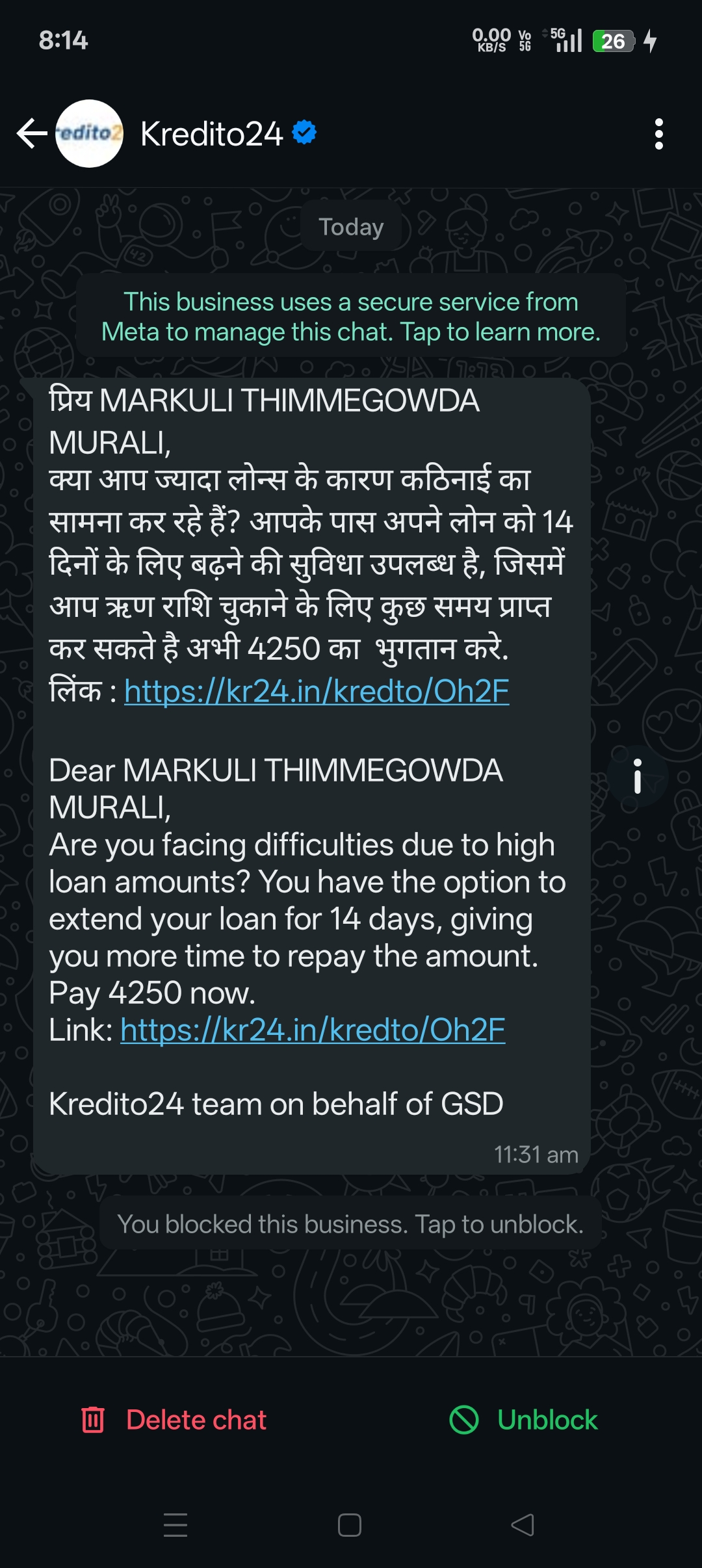The width and height of the screenshot is (702, 1568).
Task: Open the Kredito24 business profile
Action: 211,134
